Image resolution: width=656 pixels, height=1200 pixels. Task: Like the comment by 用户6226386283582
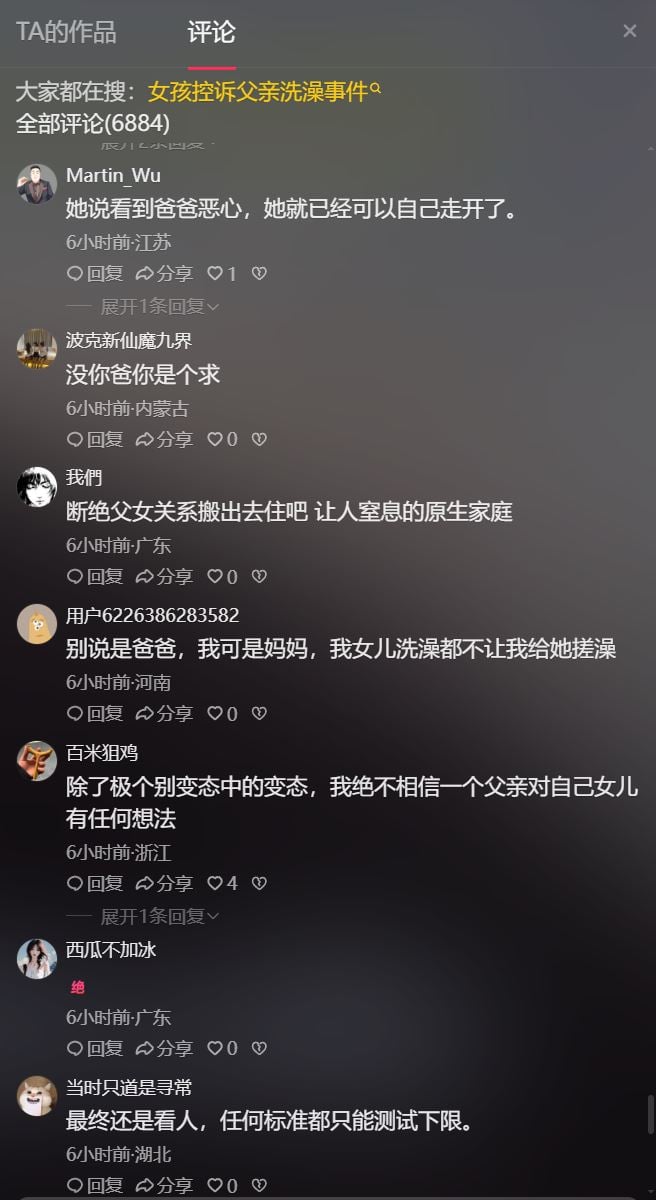pos(221,713)
